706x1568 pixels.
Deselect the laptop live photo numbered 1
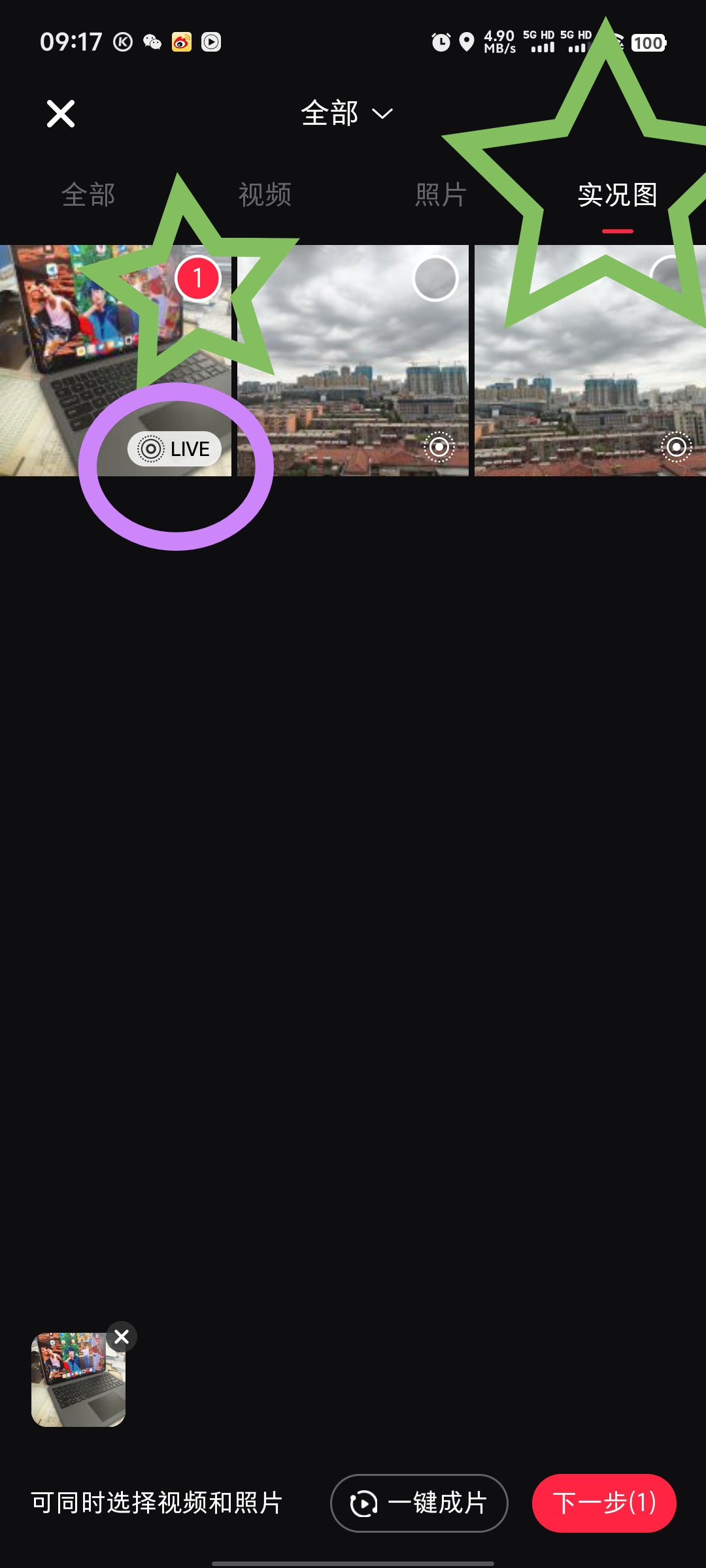pos(197,278)
